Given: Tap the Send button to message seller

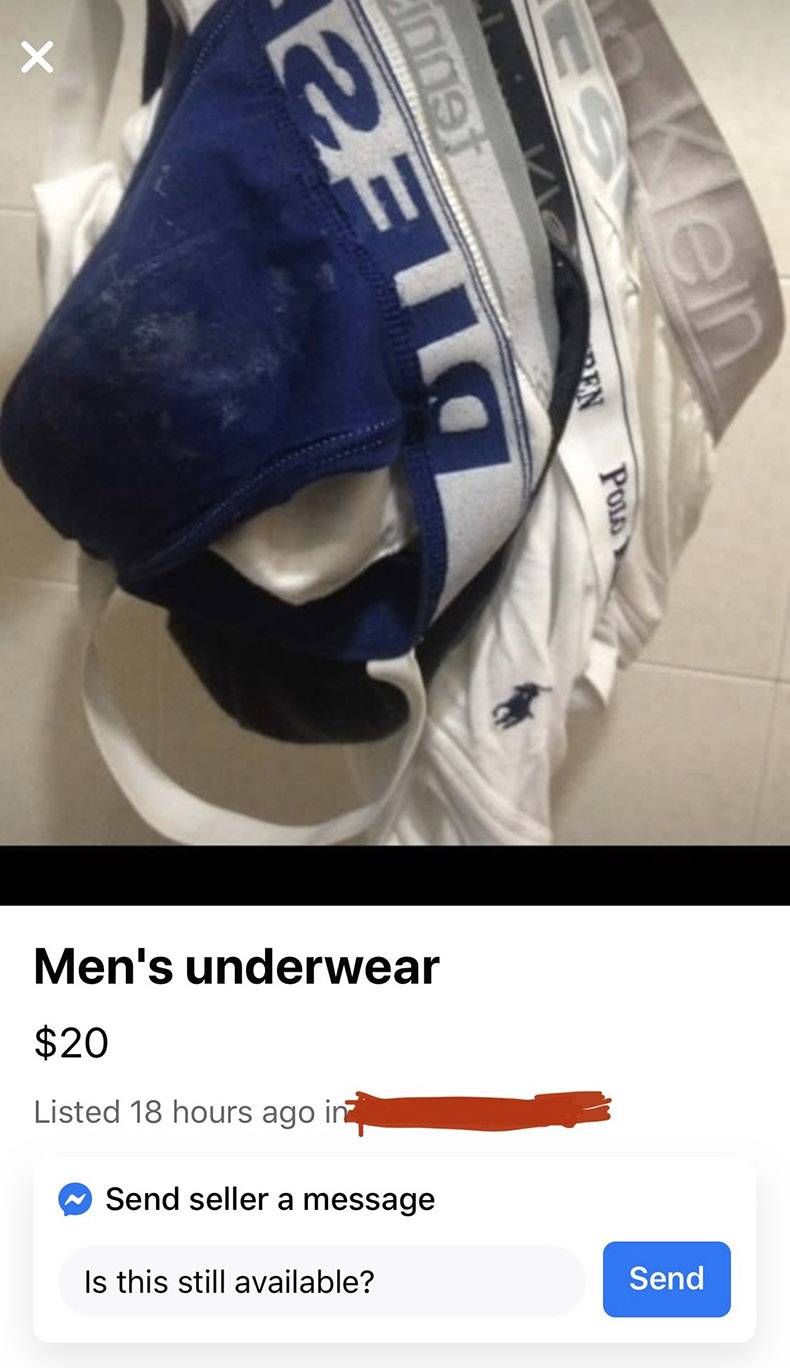Looking at the screenshot, I should pyautogui.click(x=666, y=1279).
